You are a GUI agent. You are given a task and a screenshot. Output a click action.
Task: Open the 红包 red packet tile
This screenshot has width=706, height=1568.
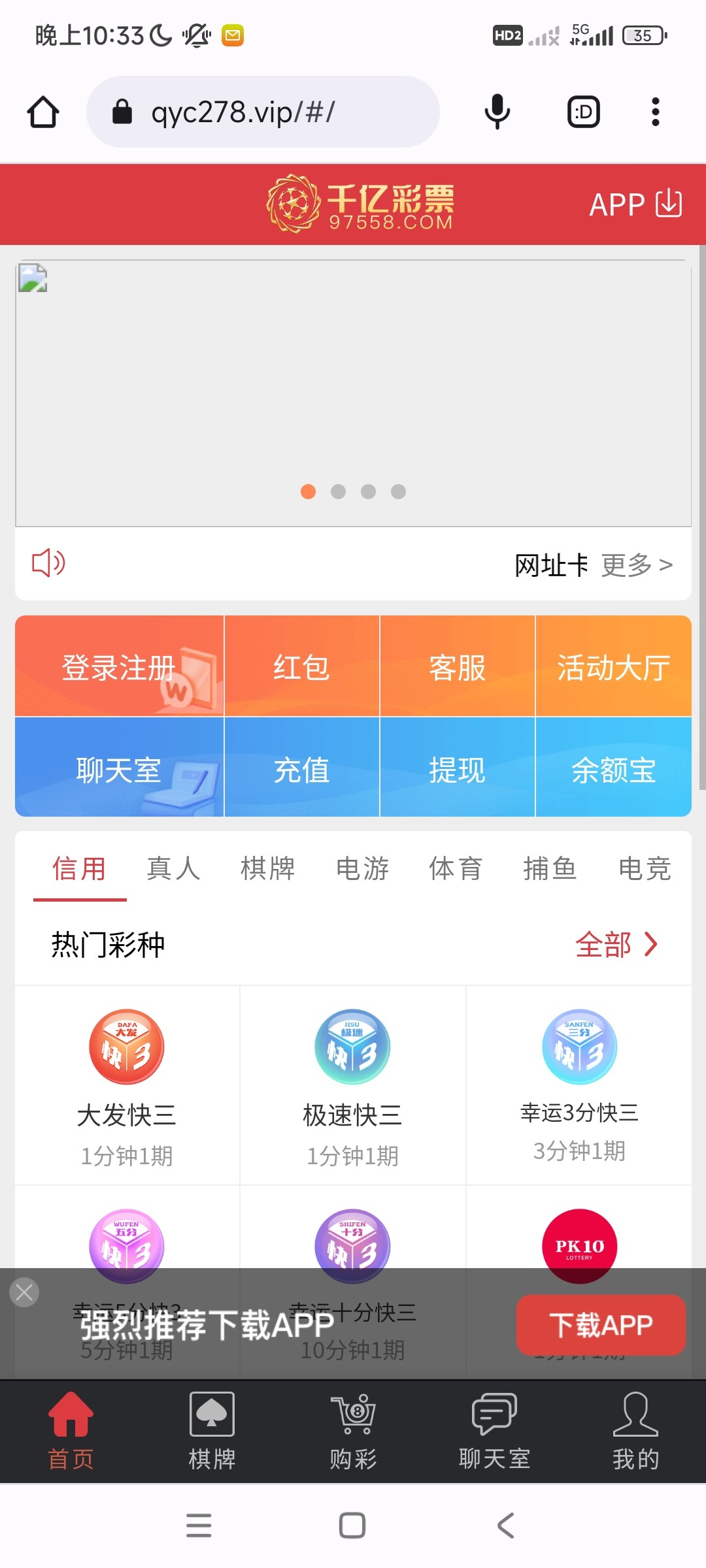pyautogui.click(x=301, y=667)
